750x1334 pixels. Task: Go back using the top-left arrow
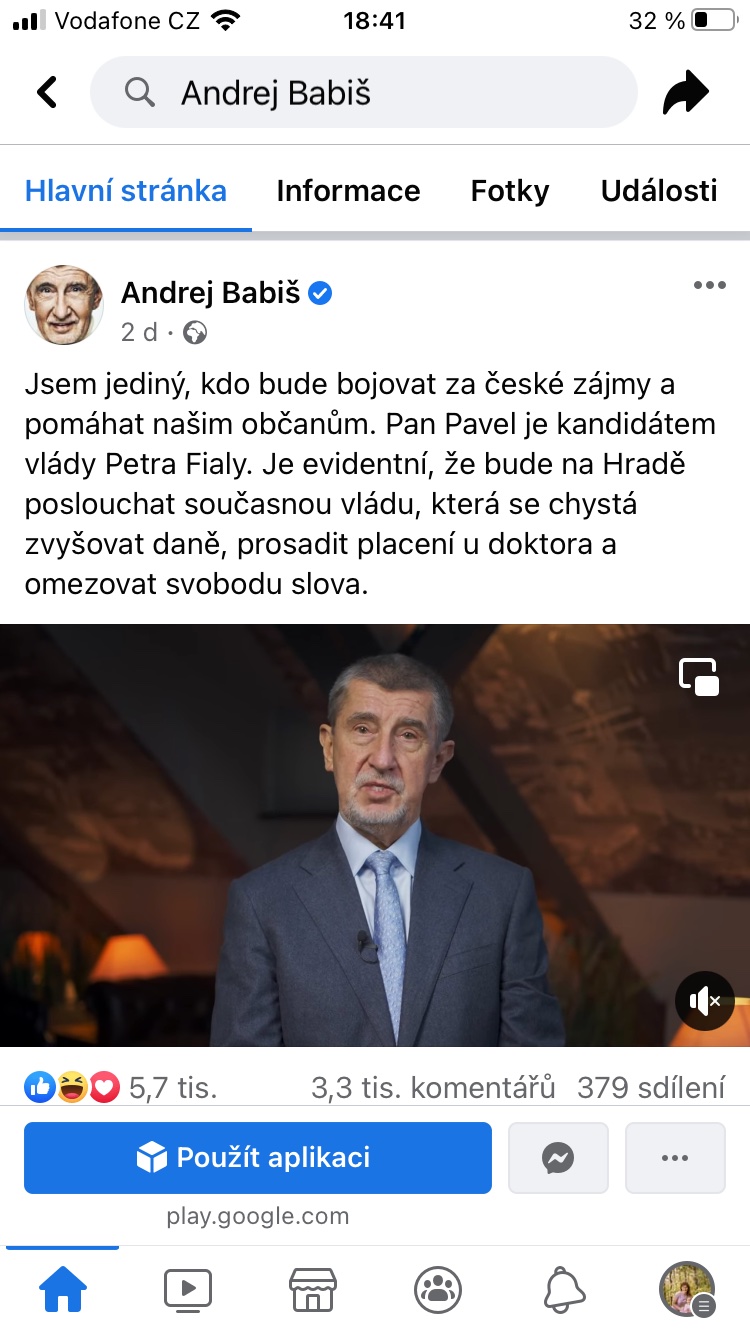47,93
